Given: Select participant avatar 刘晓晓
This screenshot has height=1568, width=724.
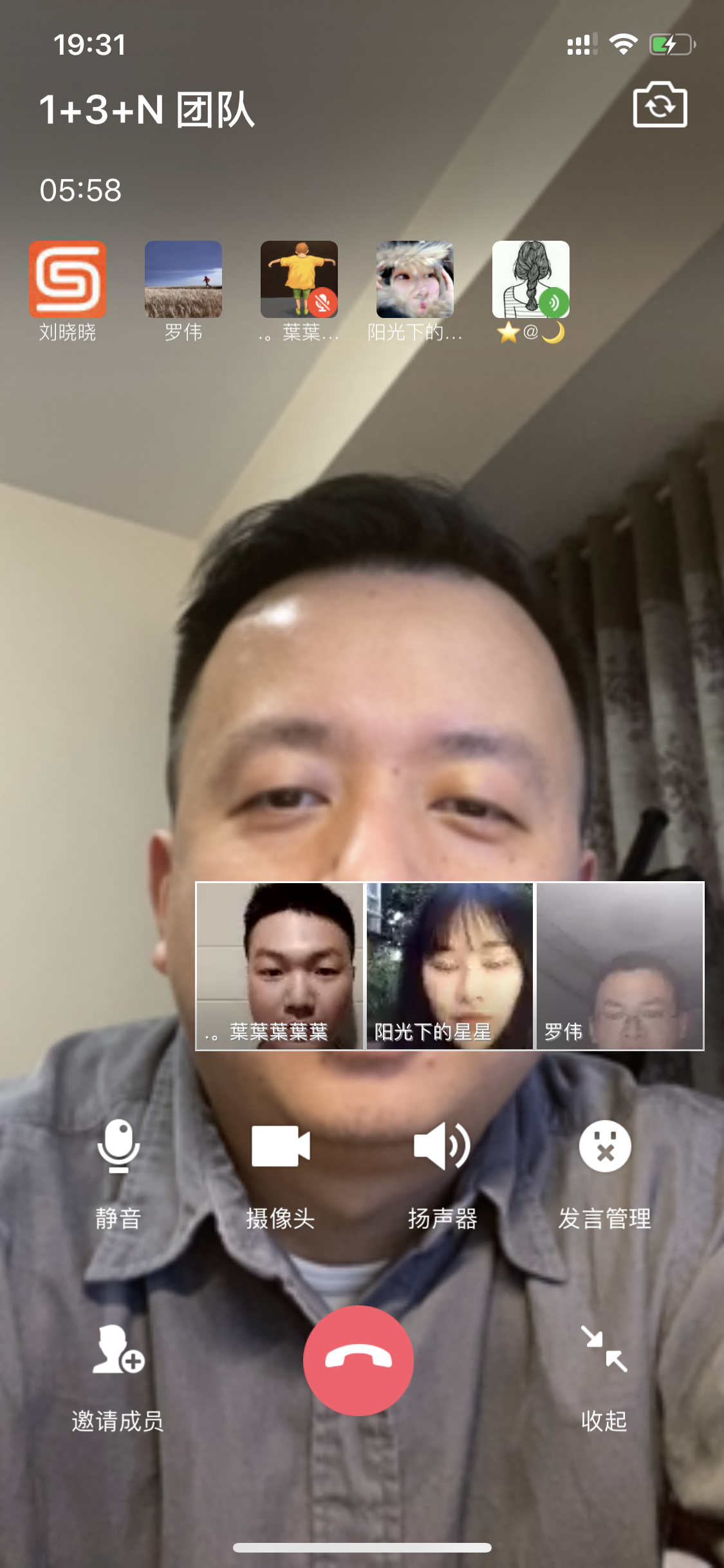Looking at the screenshot, I should (x=68, y=279).
